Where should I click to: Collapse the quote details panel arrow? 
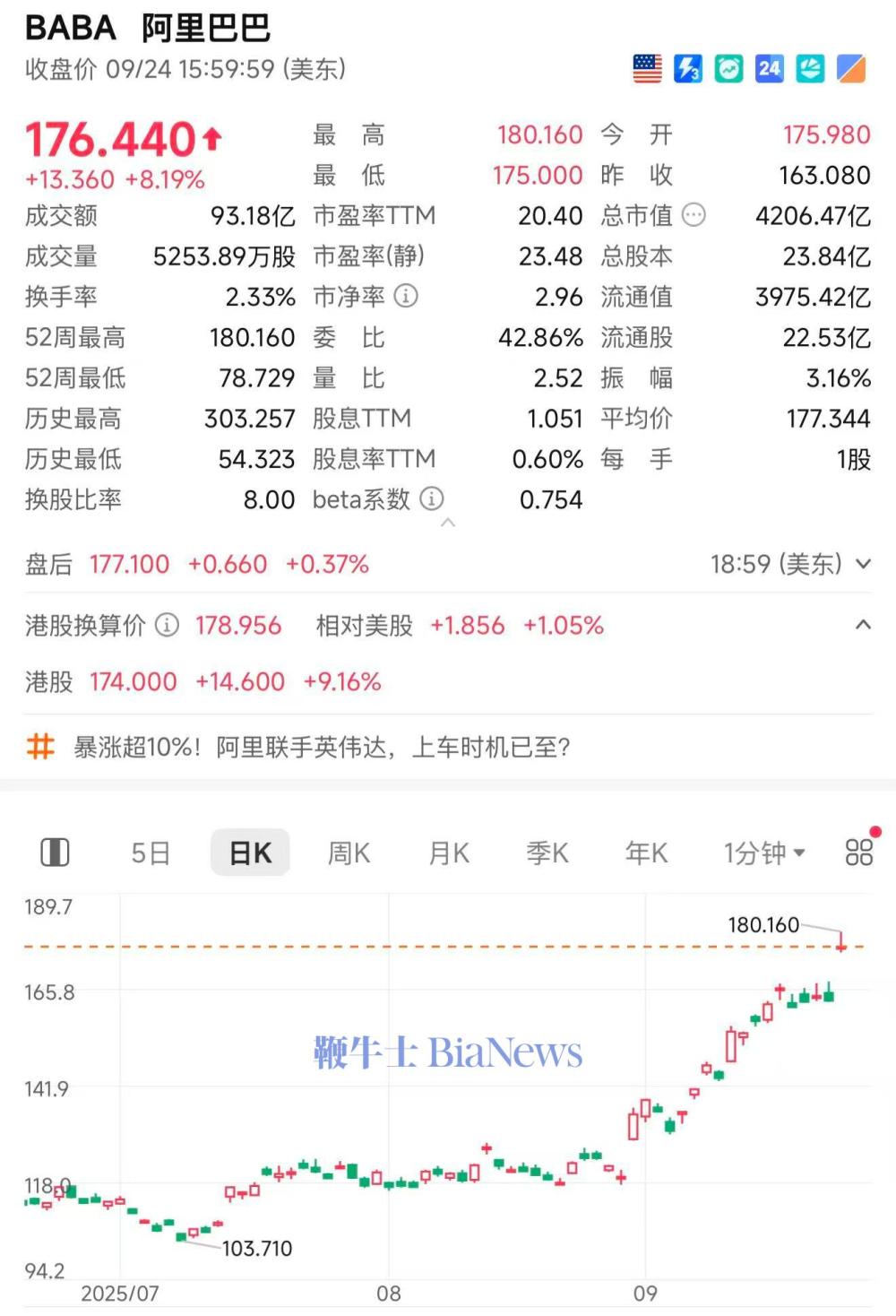pyautogui.click(x=448, y=523)
